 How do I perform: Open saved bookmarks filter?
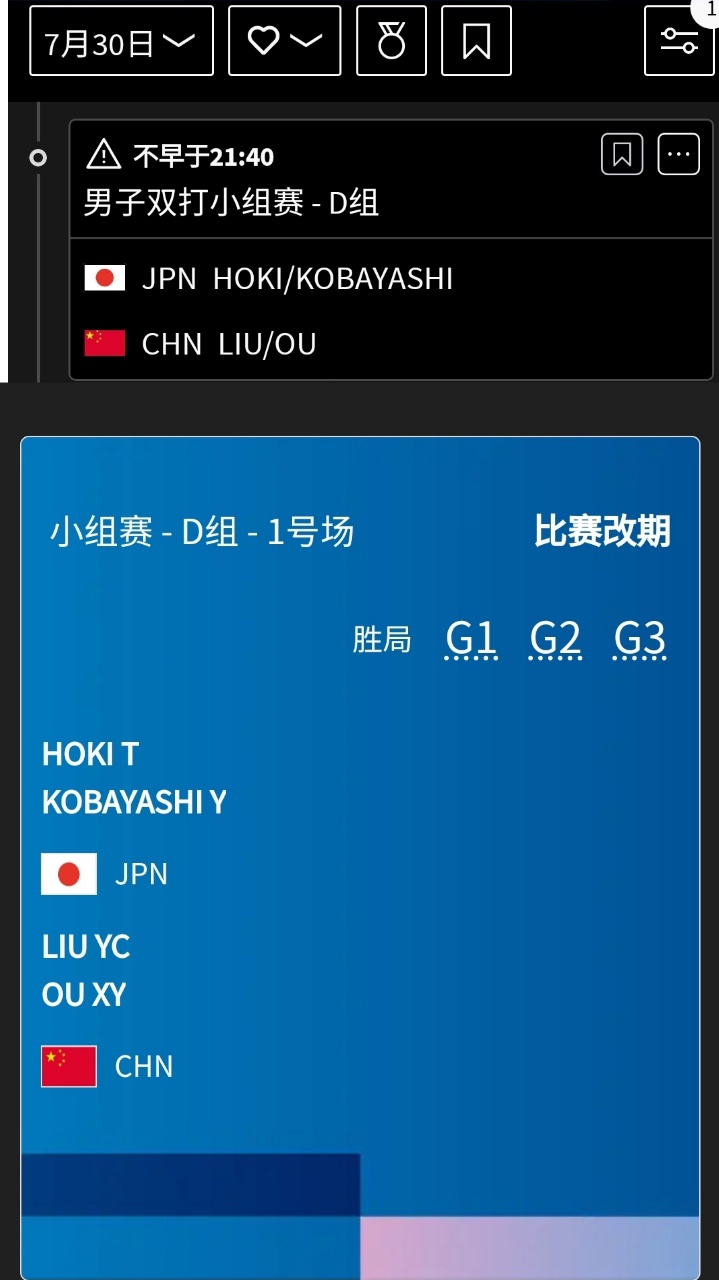(x=476, y=41)
